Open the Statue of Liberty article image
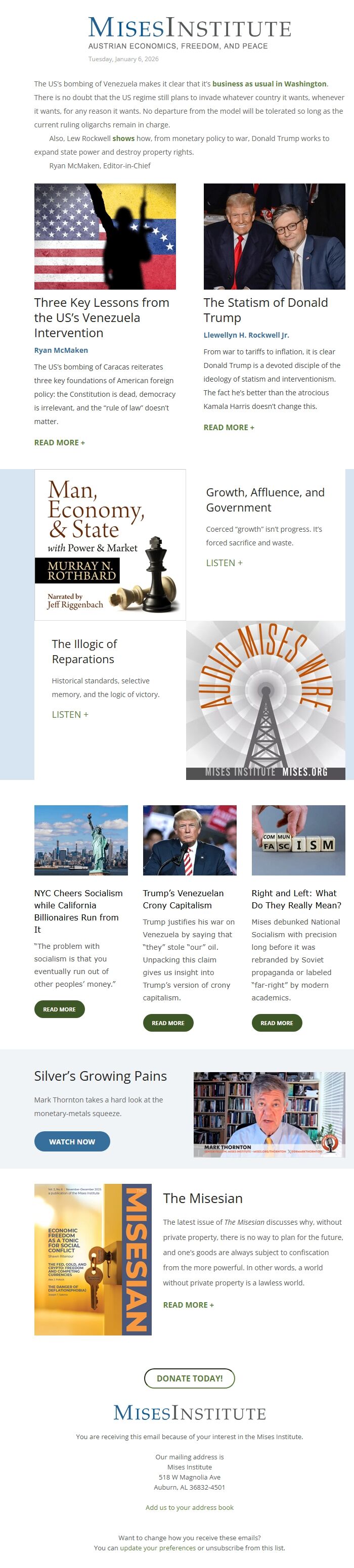 [x=81, y=840]
